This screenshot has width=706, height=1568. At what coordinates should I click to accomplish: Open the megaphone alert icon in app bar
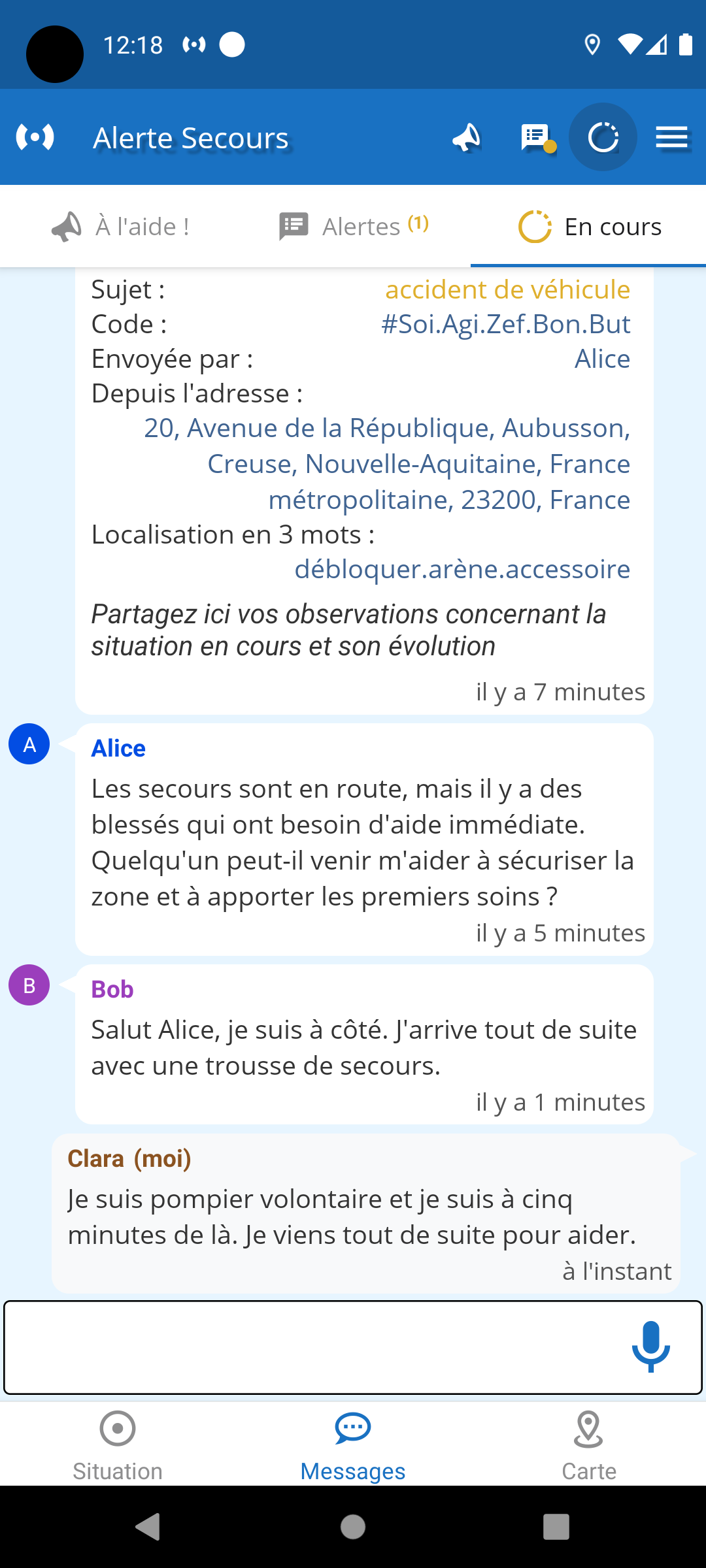pyautogui.click(x=467, y=138)
